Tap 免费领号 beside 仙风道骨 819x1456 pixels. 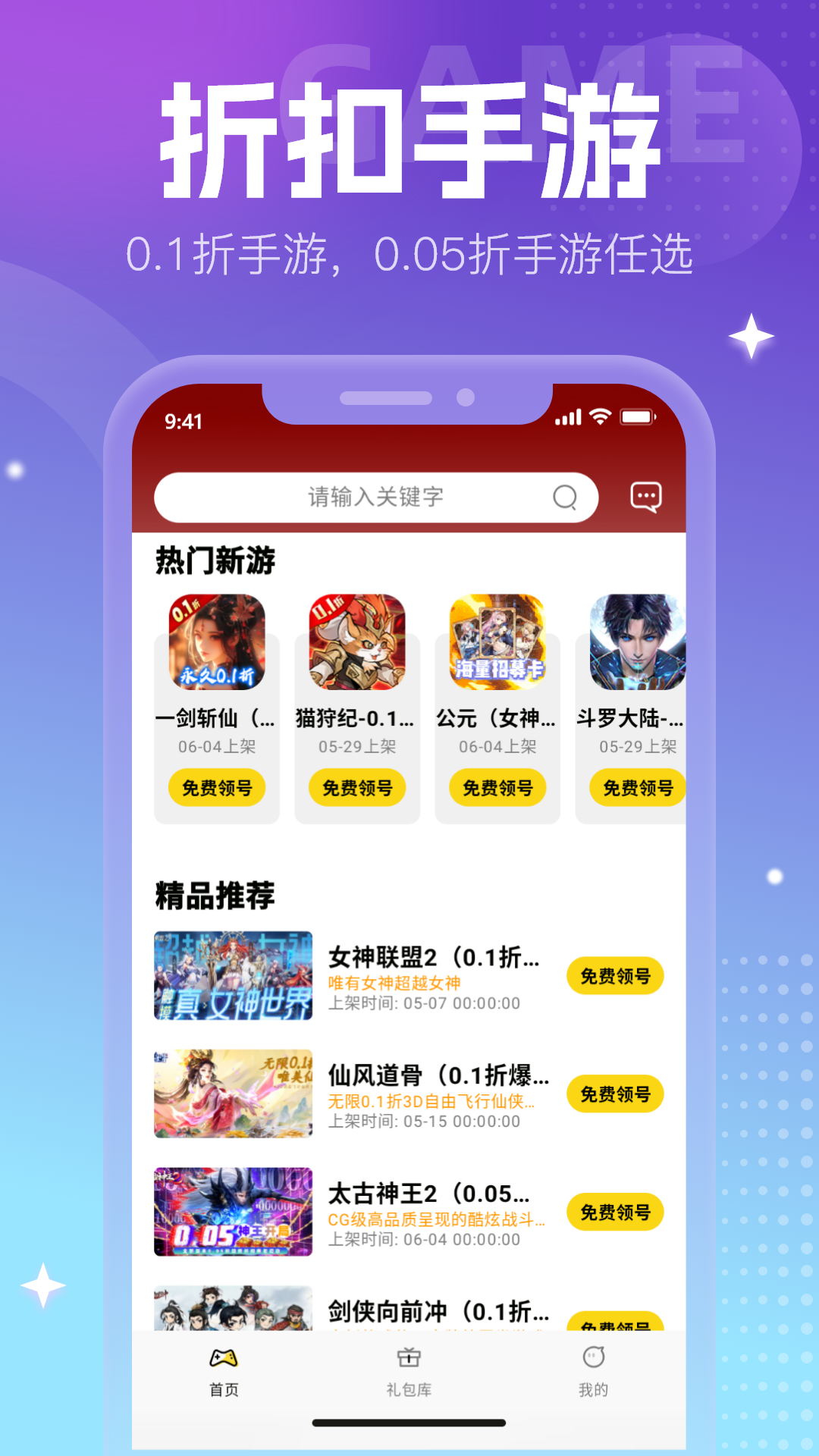[615, 1095]
